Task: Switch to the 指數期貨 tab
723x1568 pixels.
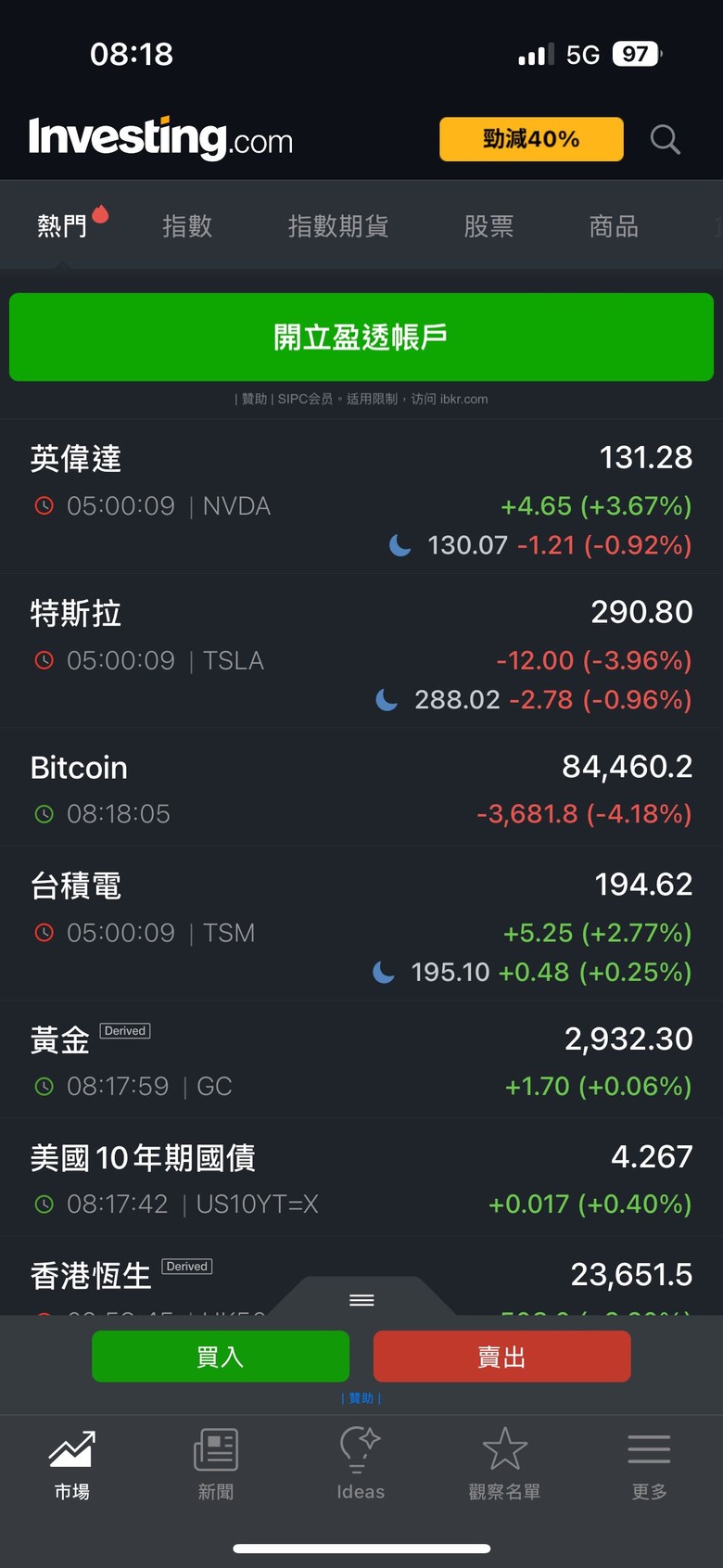Action: click(x=338, y=225)
